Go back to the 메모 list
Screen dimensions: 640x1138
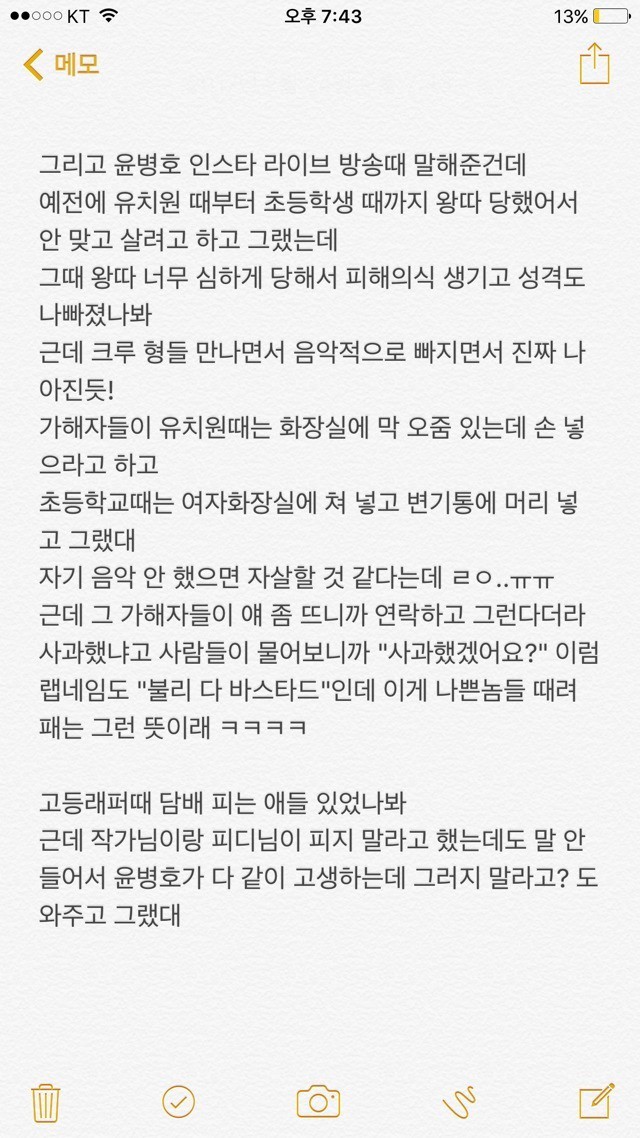60,66
